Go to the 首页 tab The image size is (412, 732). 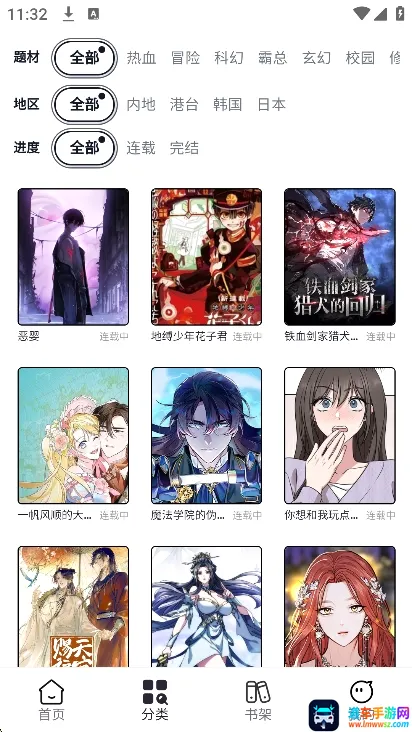coord(51,700)
